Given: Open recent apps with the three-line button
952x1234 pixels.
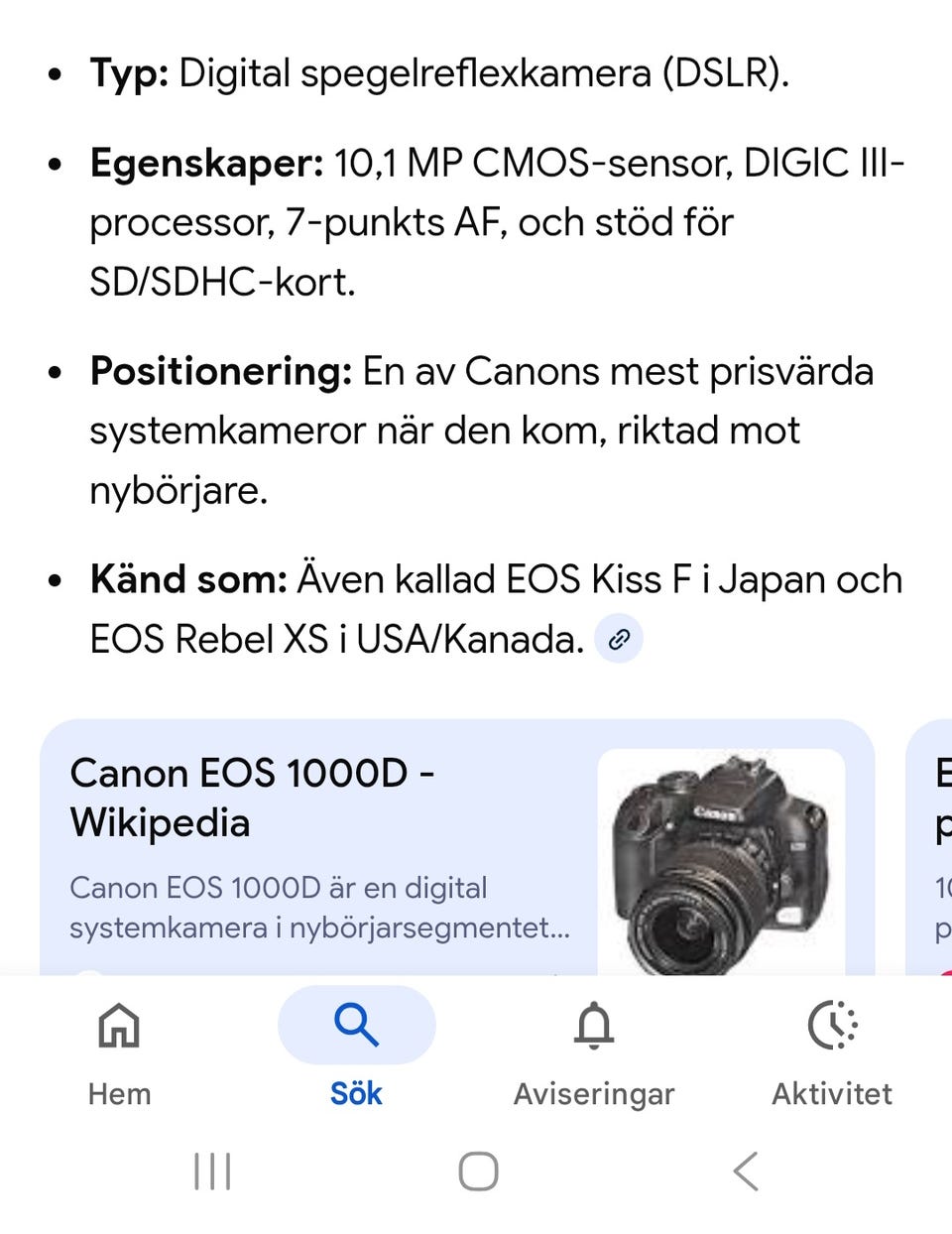Looking at the screenshot, I should pos(211,1171).
